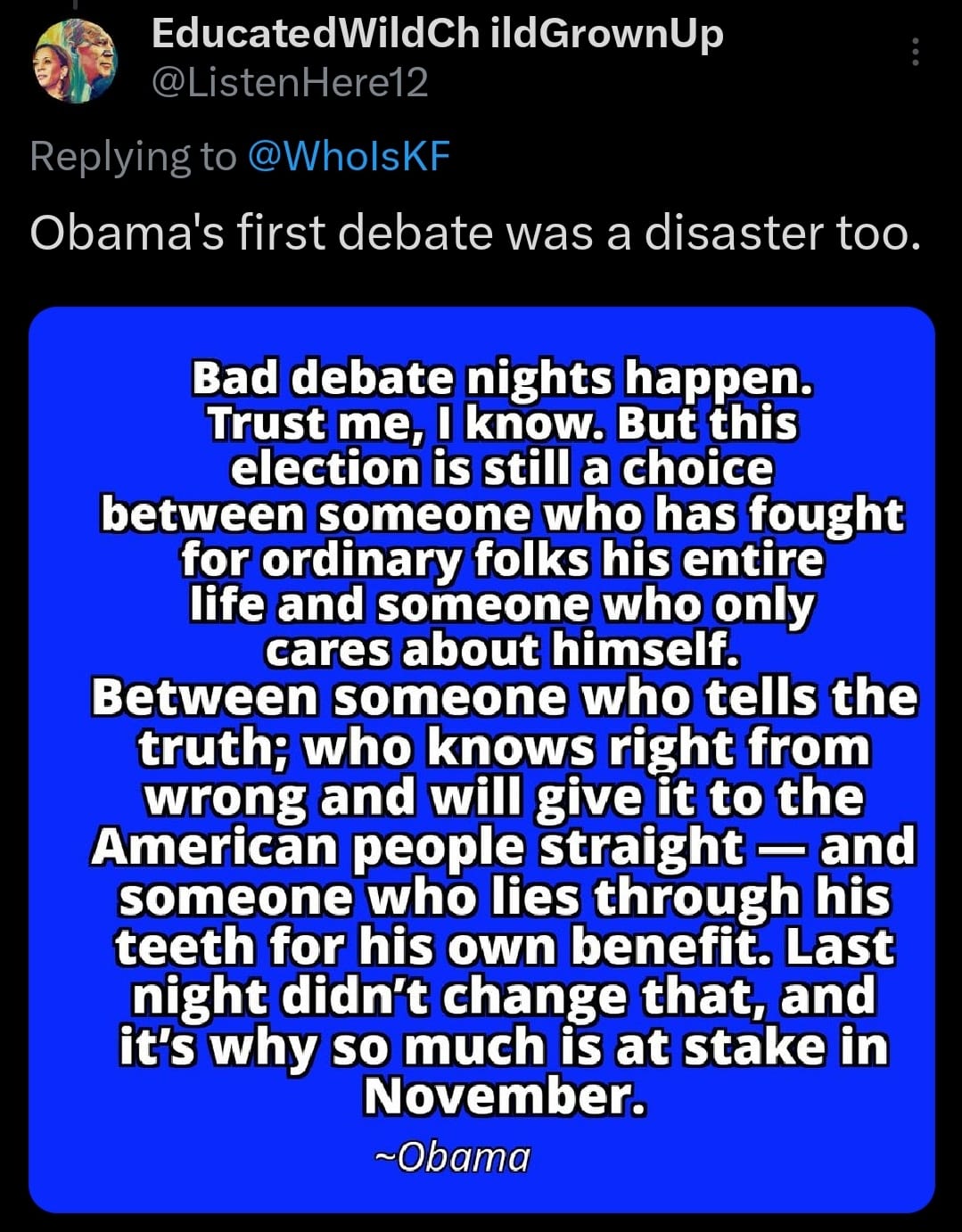Open the tweet's overflow menu
The width and height of the screenshot is (962, 1232).
tap(915, 53)
